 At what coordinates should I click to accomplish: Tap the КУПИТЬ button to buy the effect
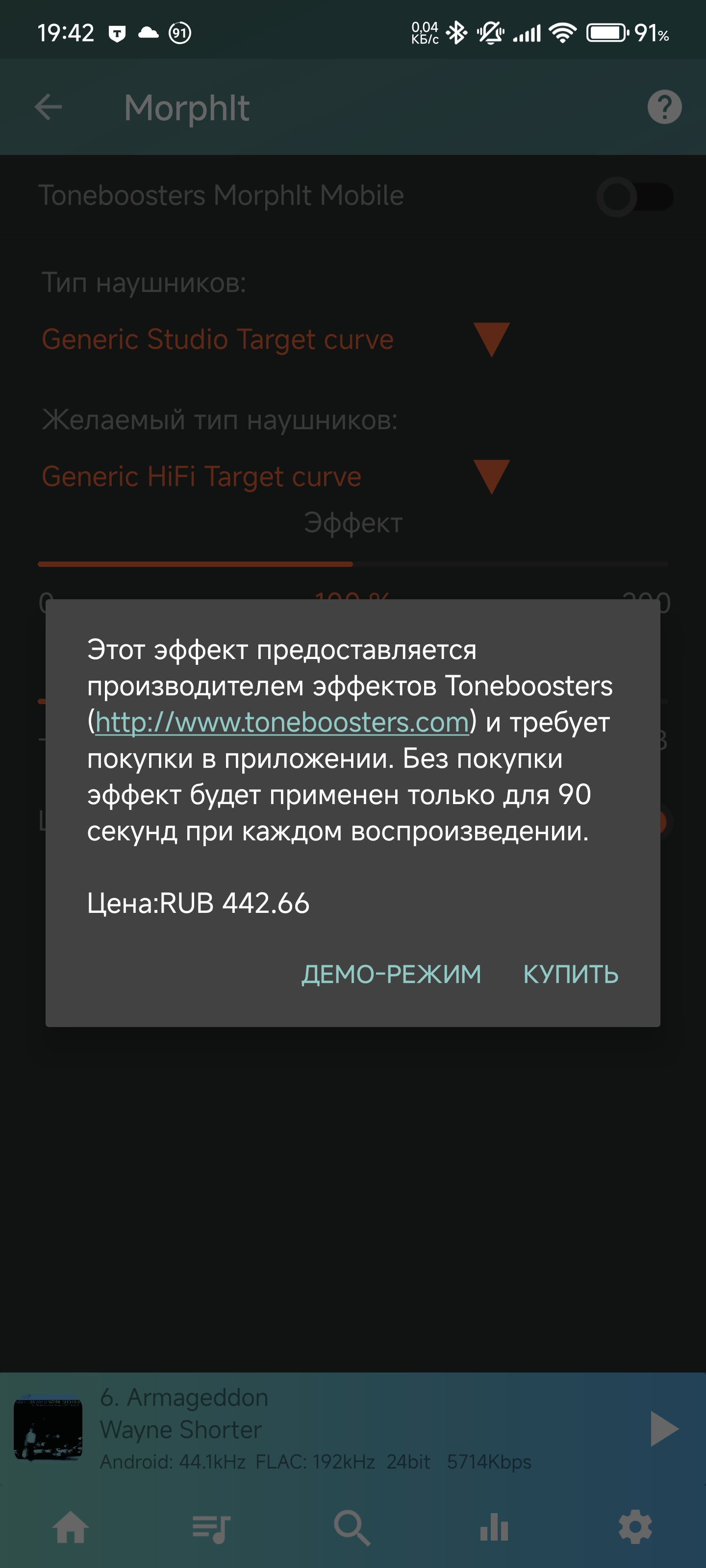pos(570,975)
